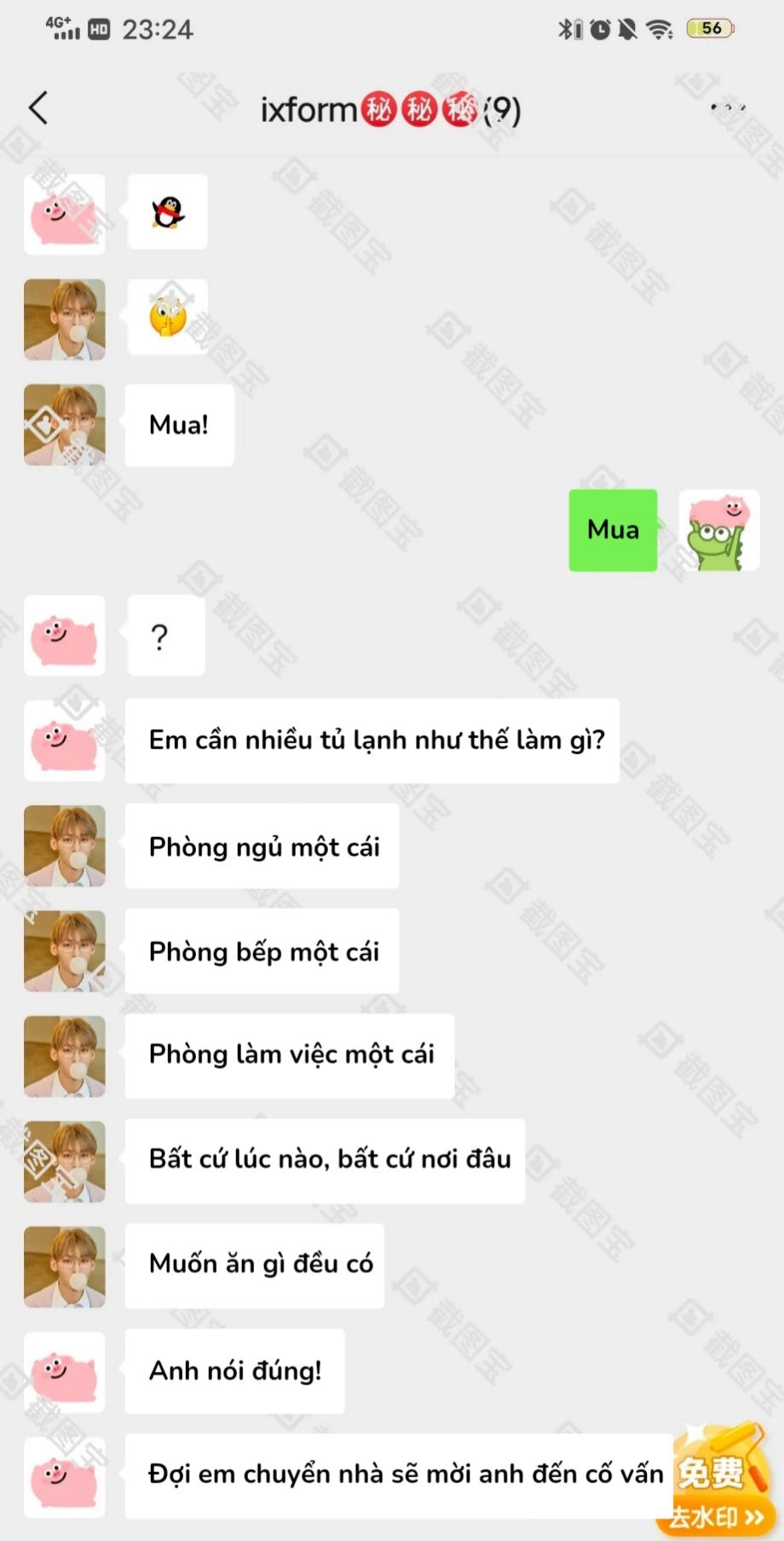The height and width of the screenshot is (1541, 784).
Task: Open the pig avatar next to the penguin emoji message
Action: click(x=65, y=214)
